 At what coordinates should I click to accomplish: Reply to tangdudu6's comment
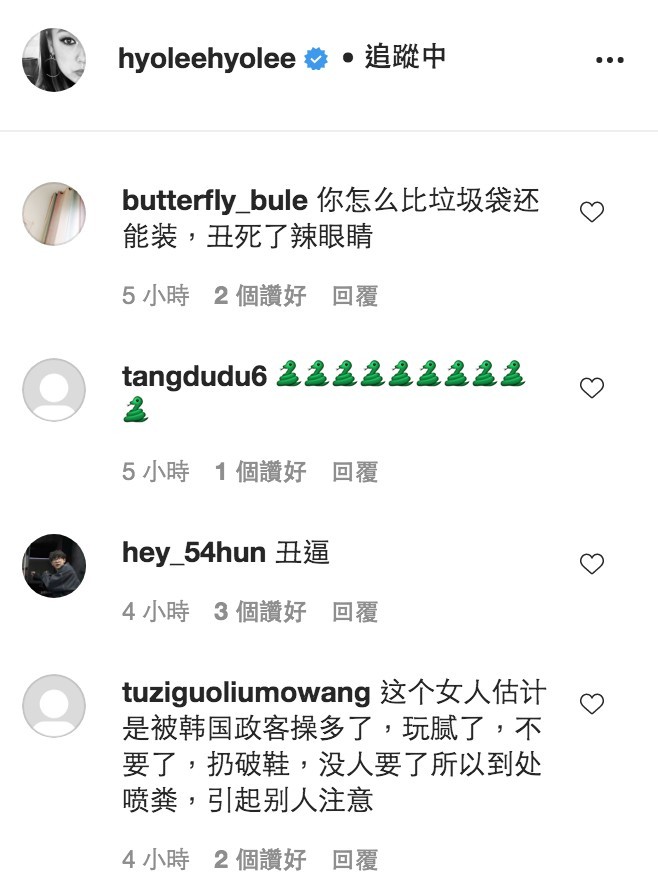[x=355, y=472]
